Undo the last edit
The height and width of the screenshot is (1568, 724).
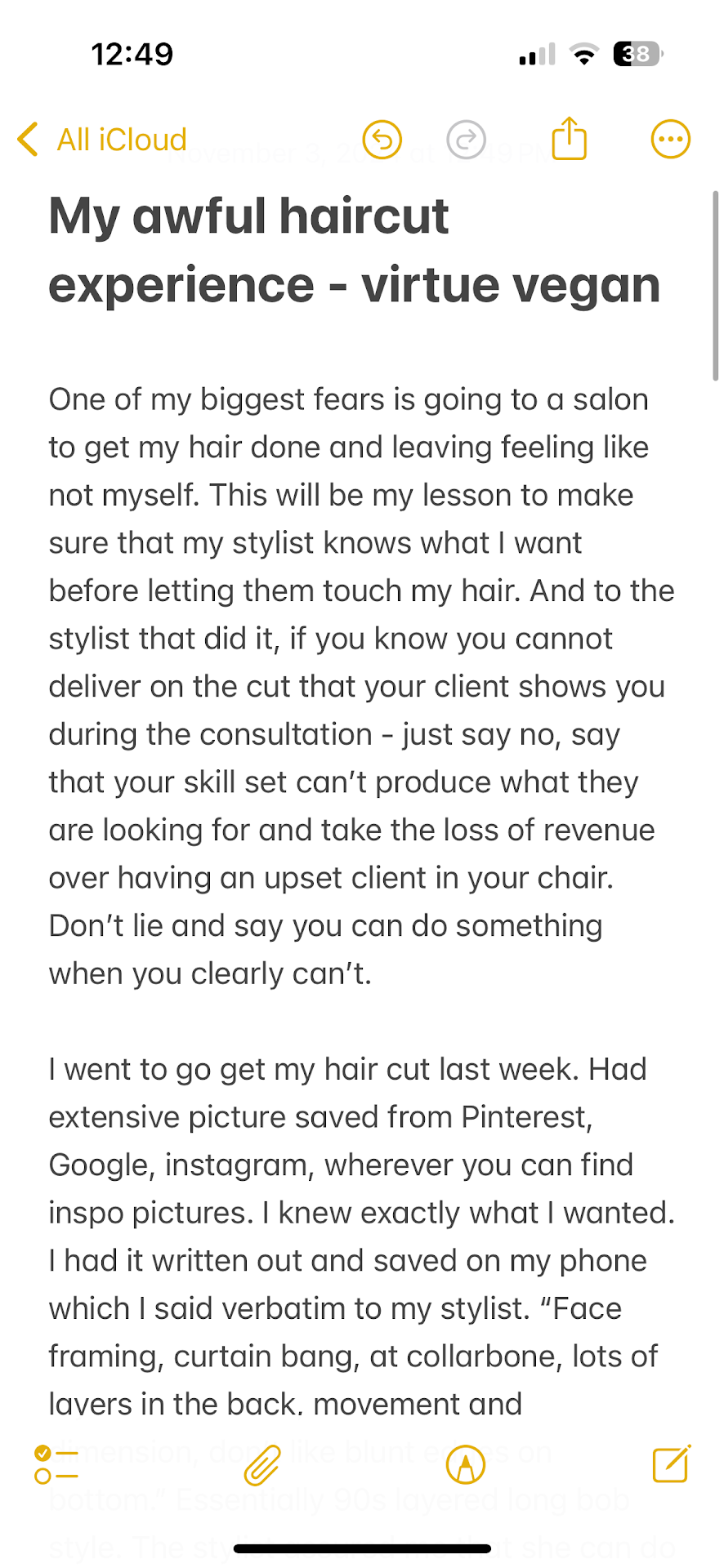pyautogui.click(x=382, y=140)
